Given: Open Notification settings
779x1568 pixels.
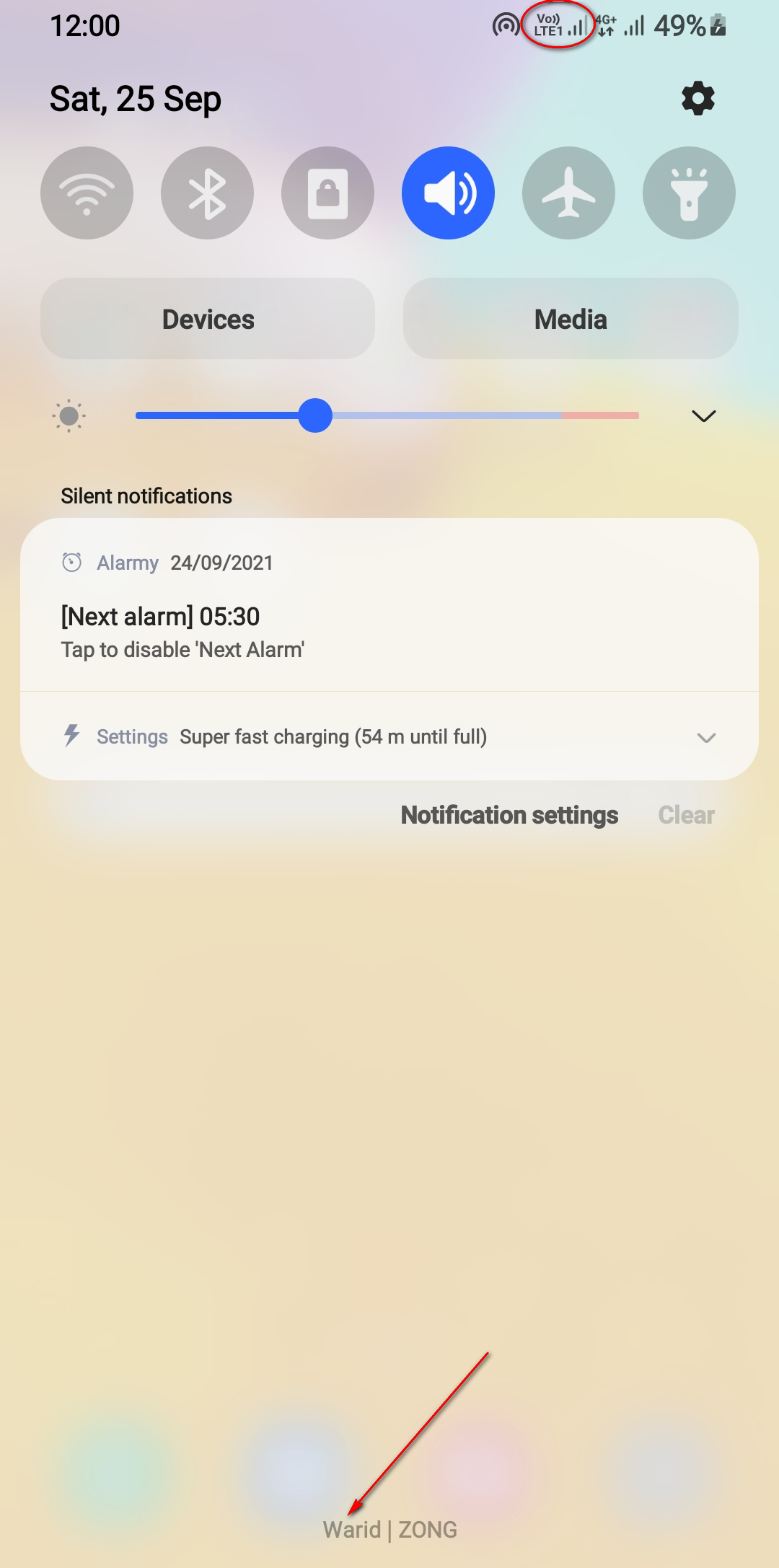Looking at the screenshot, I should click(x=509, y=815).
